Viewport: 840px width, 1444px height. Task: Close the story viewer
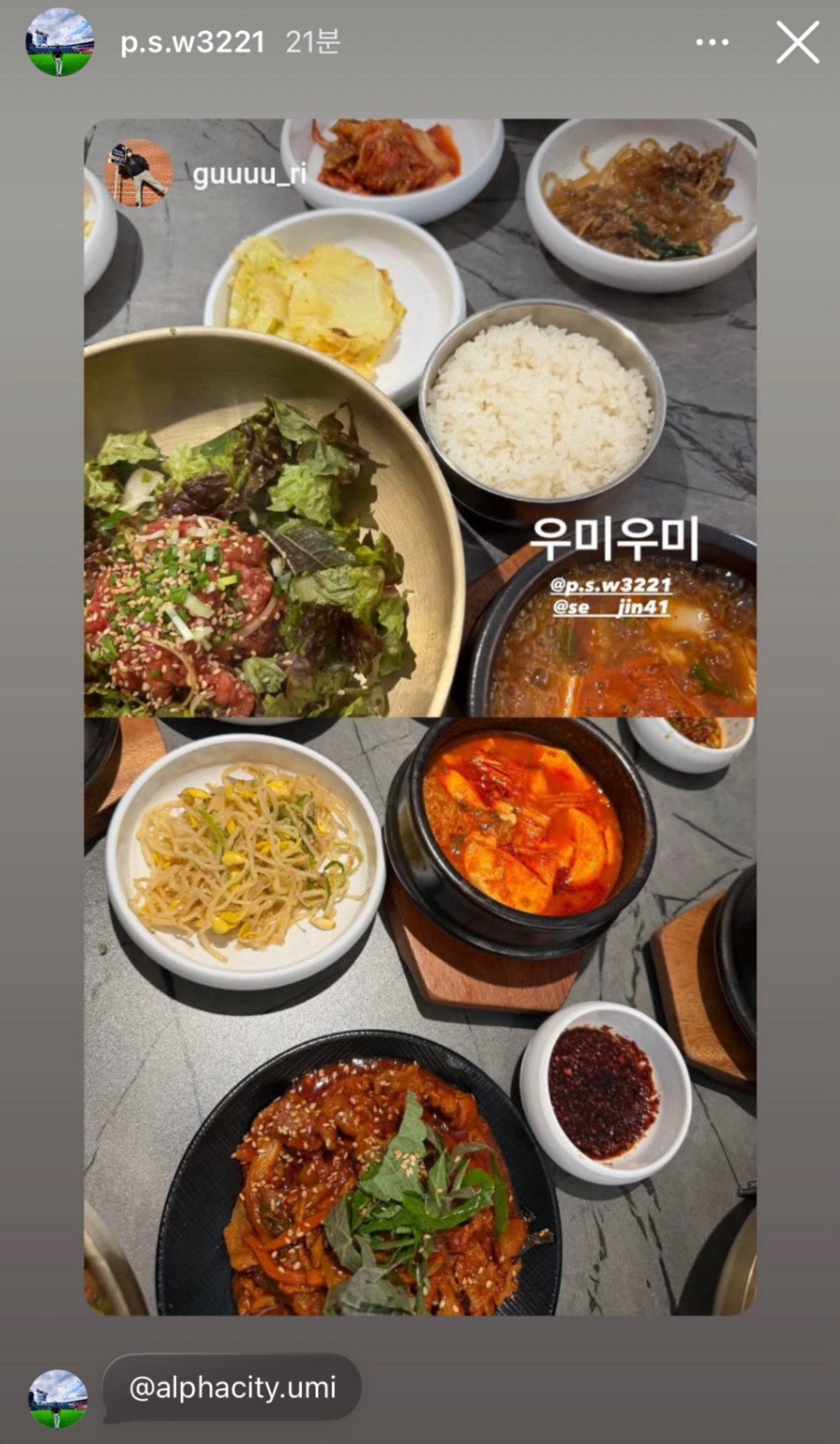coord(797,43)
